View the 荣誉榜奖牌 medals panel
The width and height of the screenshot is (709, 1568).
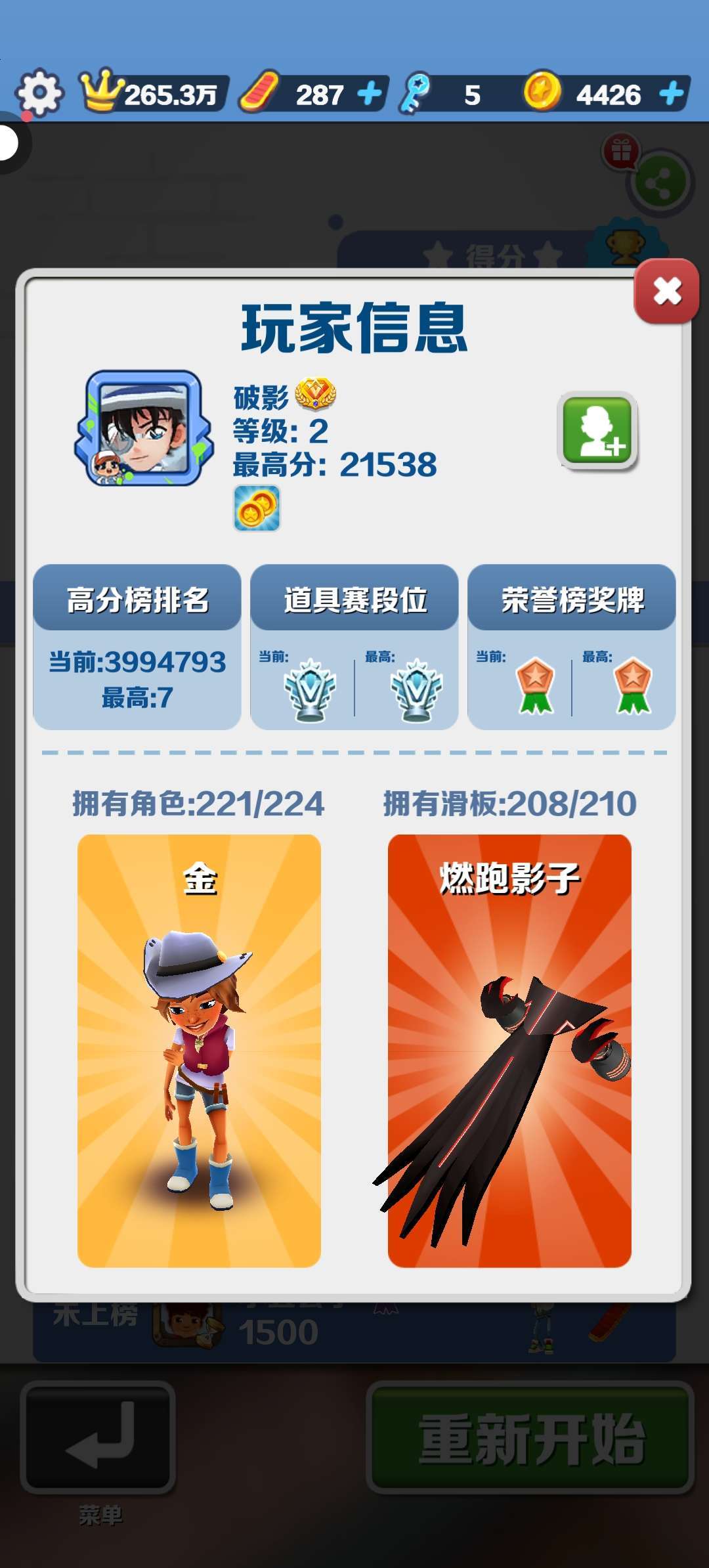(x=572, y=647)
